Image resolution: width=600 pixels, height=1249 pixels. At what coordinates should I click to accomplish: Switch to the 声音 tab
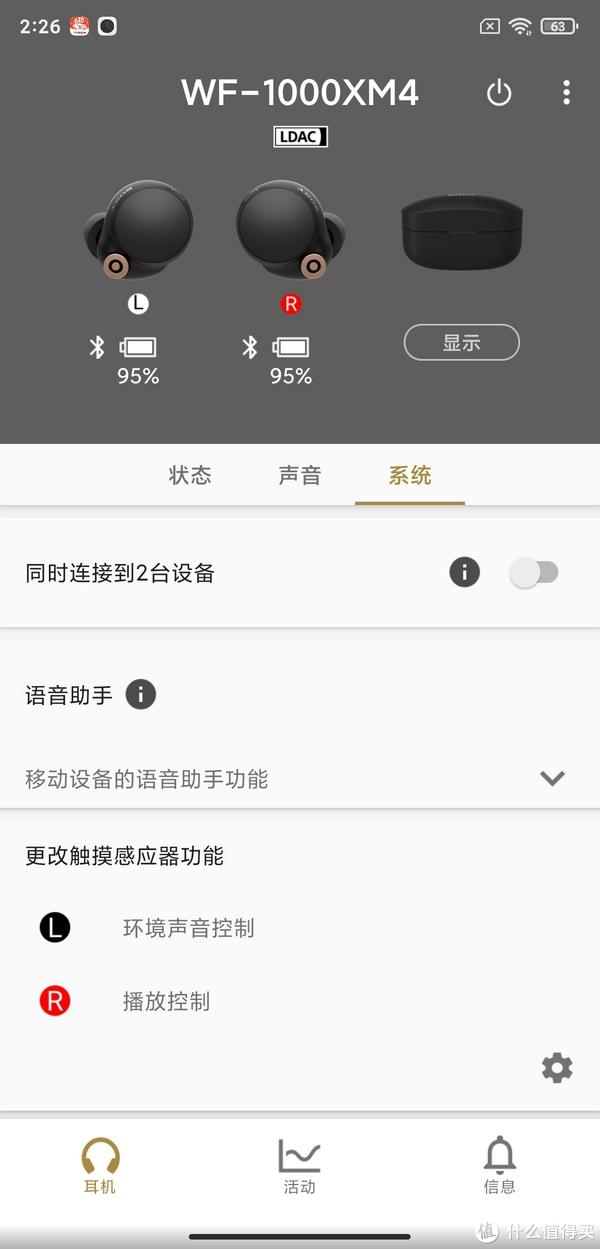pyautogui.click(x=300, y=475)
